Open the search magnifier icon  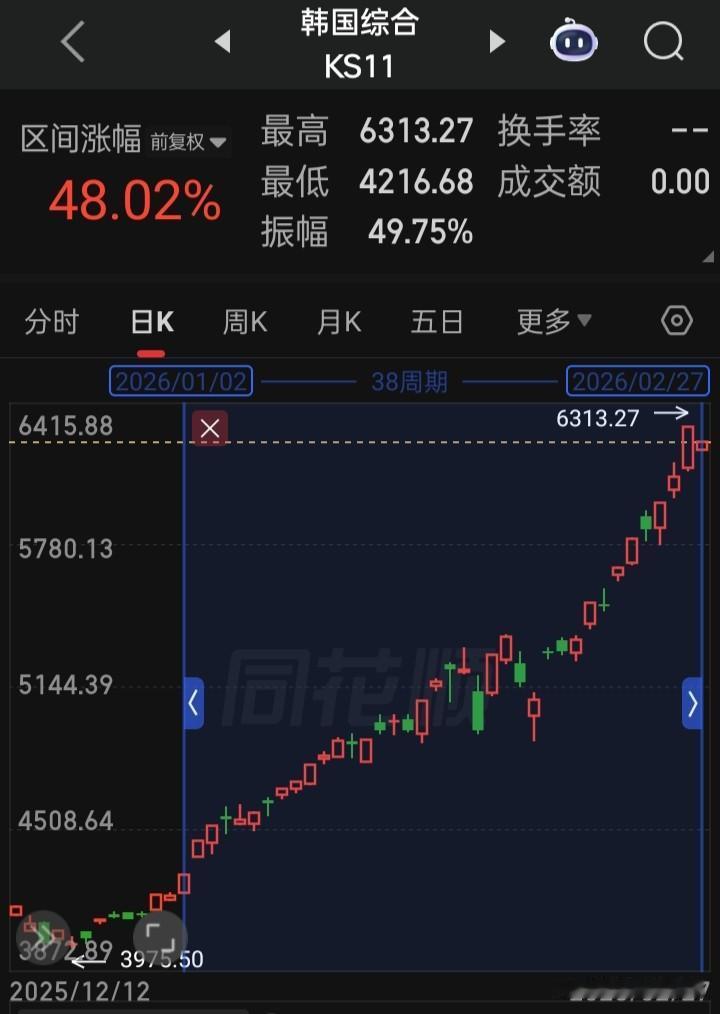tap(662, 42)
